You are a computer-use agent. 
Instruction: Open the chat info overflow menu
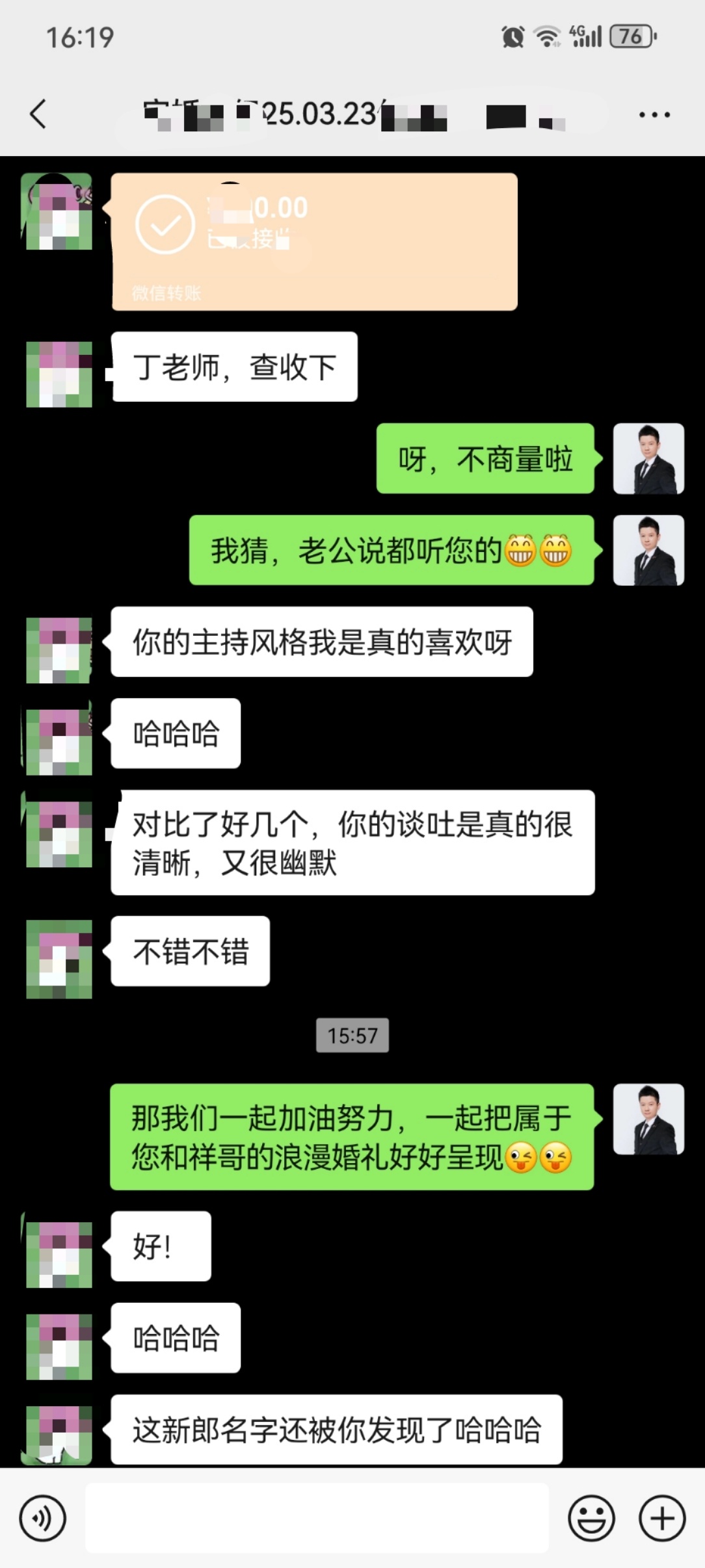coord(654,114)
